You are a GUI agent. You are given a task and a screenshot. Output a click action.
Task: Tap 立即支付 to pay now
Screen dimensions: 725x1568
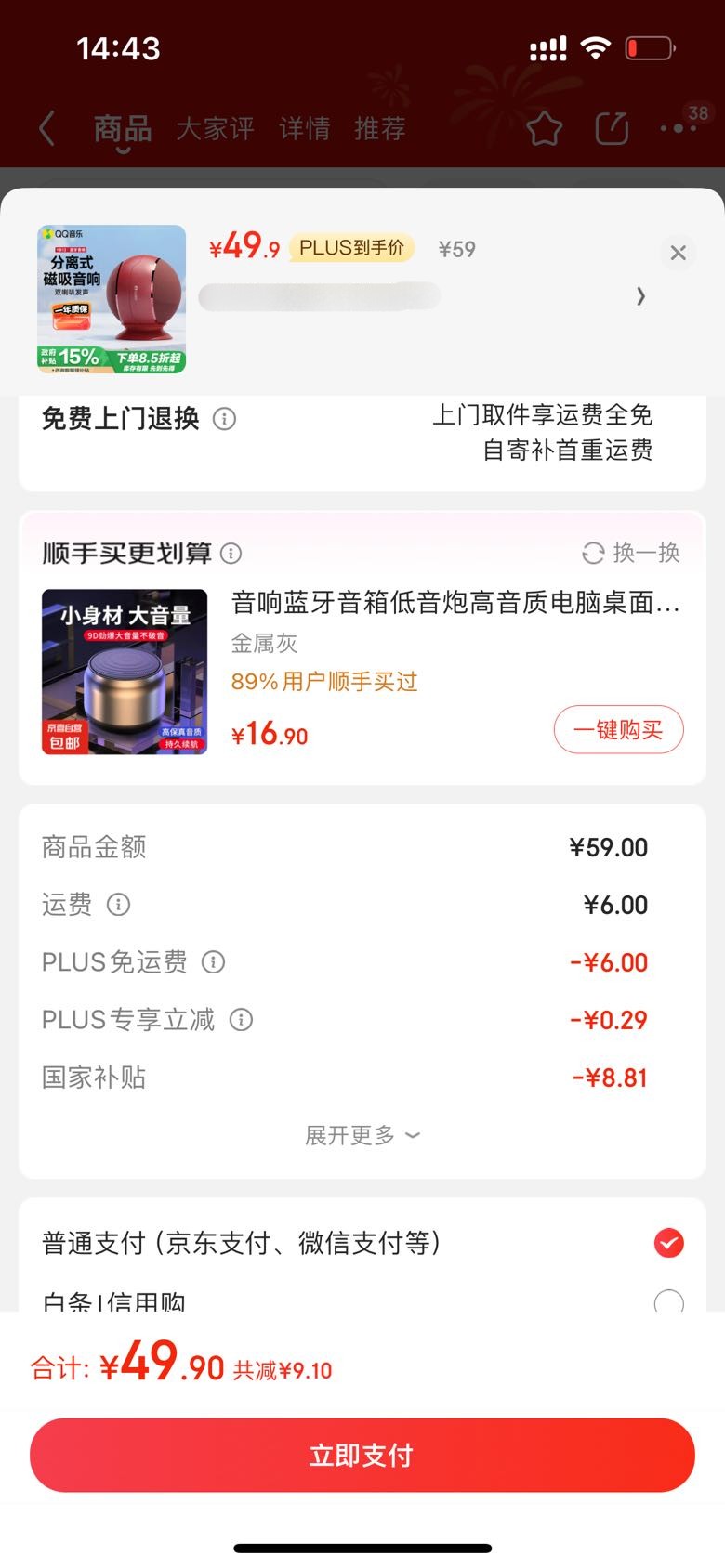[x=362, y=1455]
